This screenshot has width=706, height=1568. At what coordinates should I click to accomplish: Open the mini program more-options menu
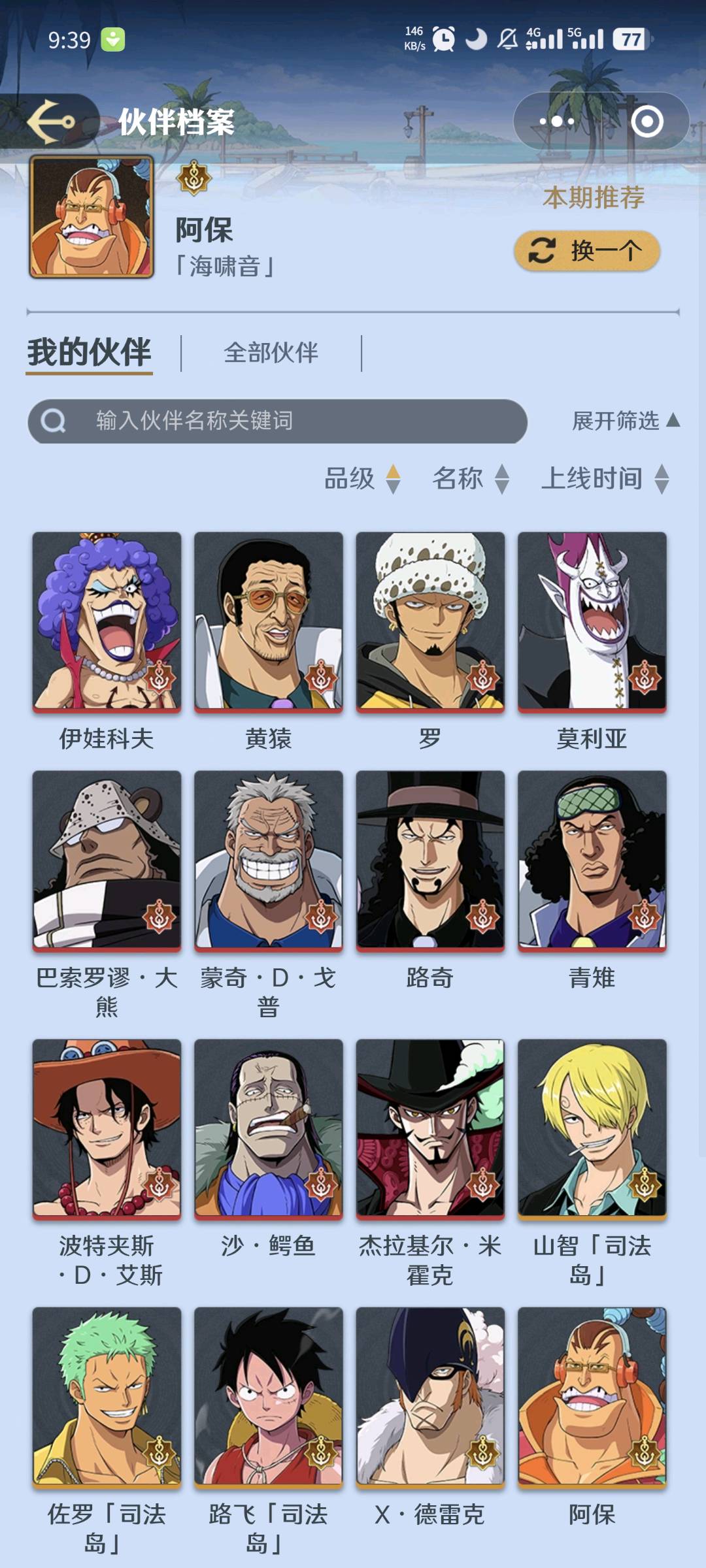[557, 122]
